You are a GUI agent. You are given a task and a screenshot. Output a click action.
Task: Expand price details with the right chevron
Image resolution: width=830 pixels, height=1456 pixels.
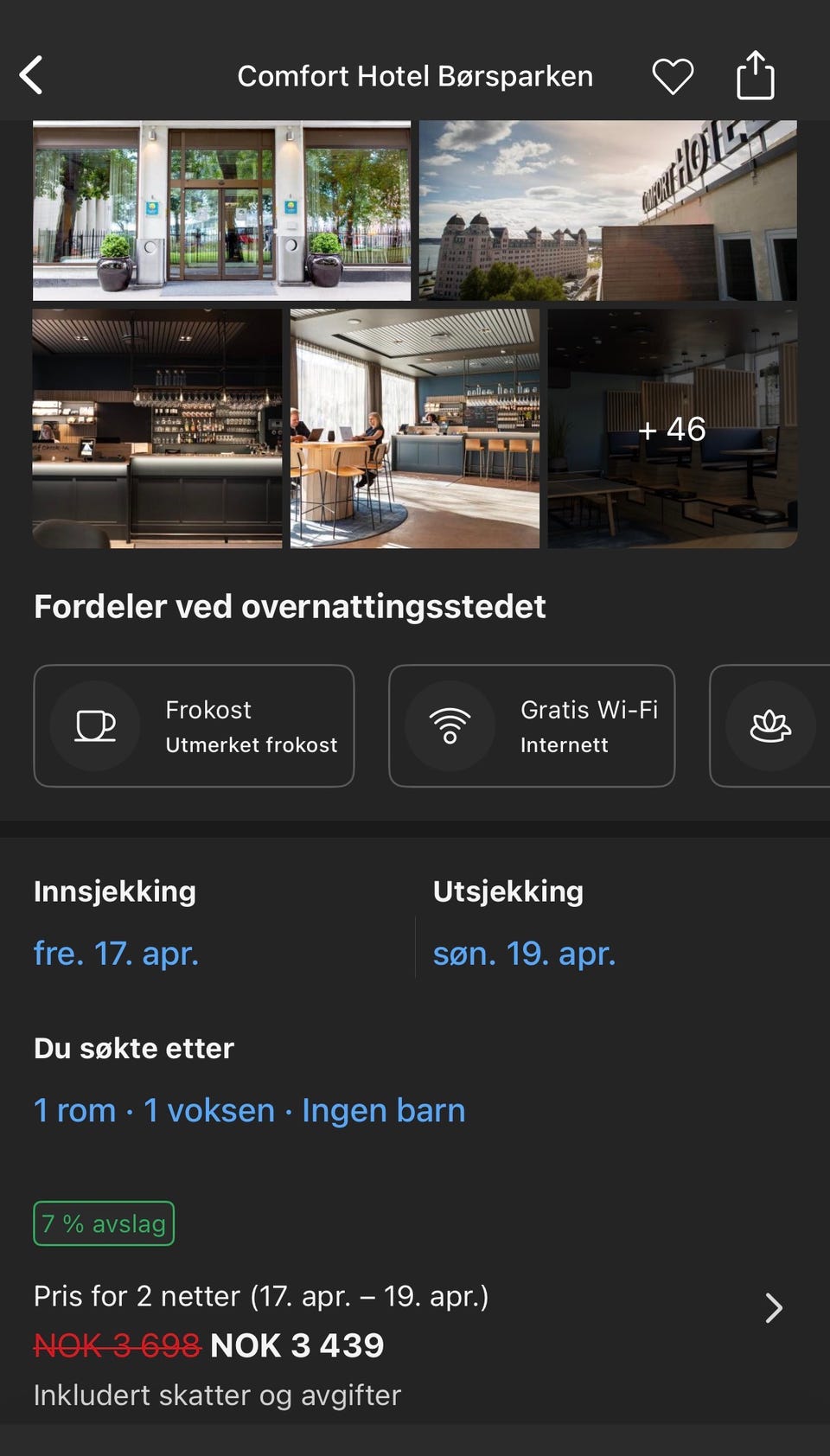point(774,1309)
